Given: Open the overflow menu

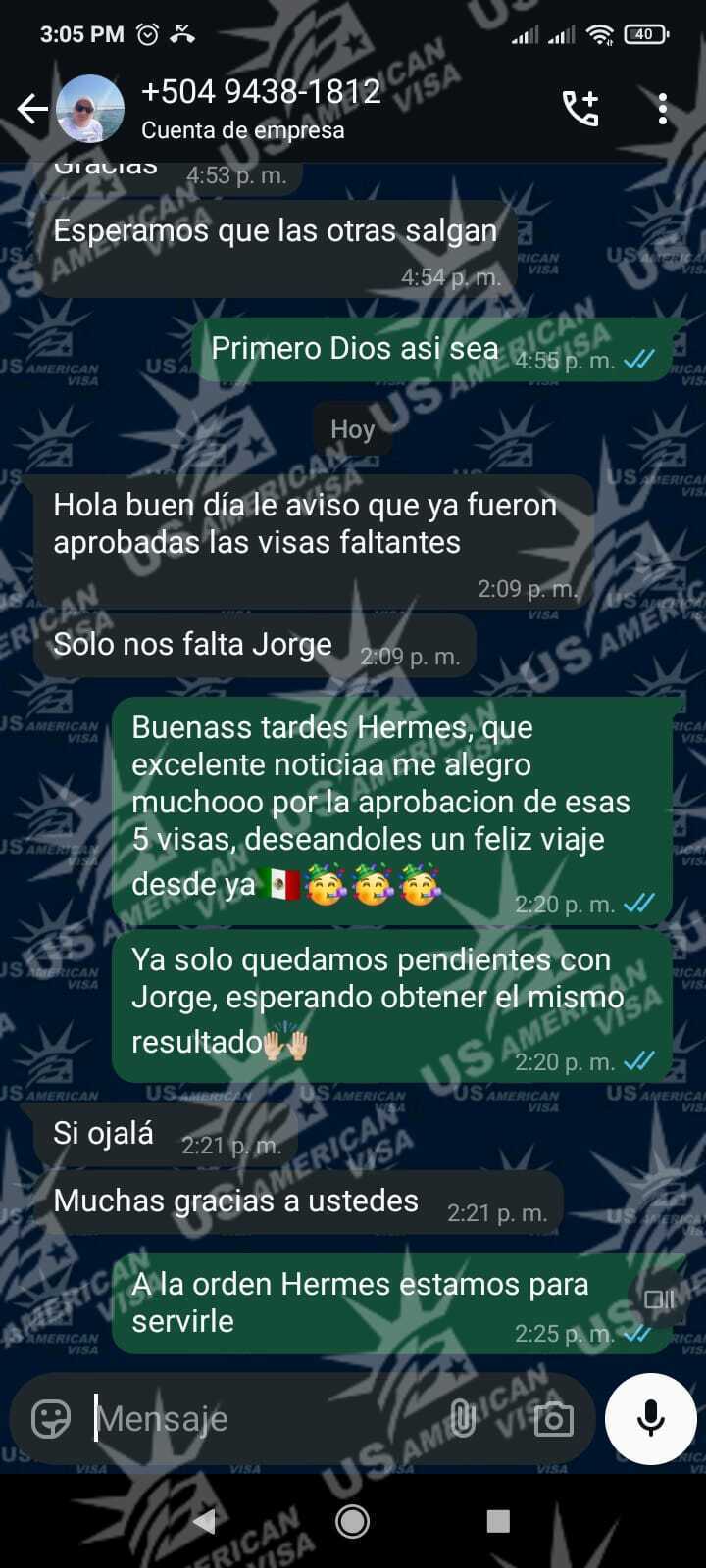Looking at the screenshot, I should (x=663, y=109).
